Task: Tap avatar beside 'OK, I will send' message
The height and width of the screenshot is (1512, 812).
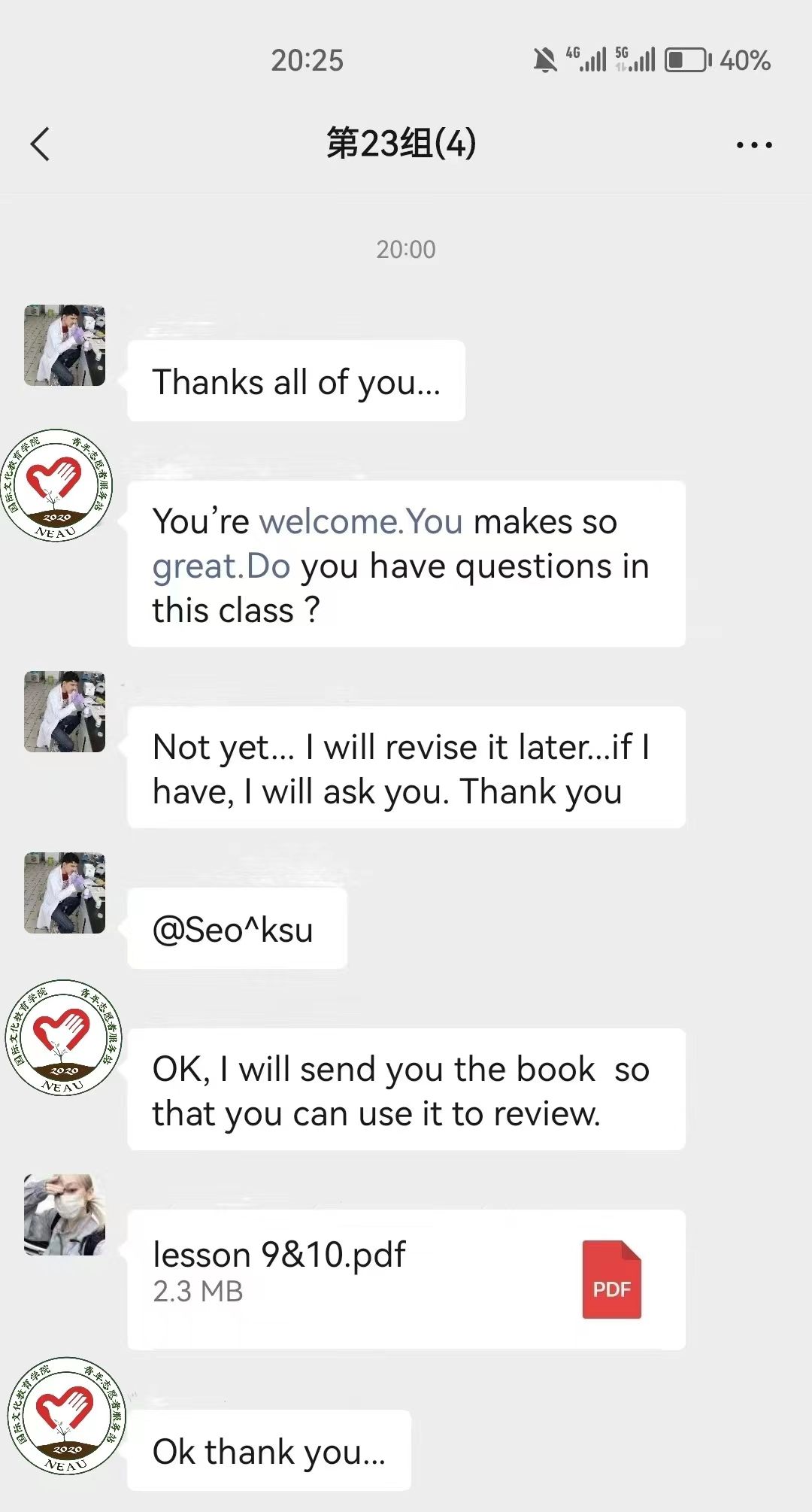Action: (x=63, y=1037)
